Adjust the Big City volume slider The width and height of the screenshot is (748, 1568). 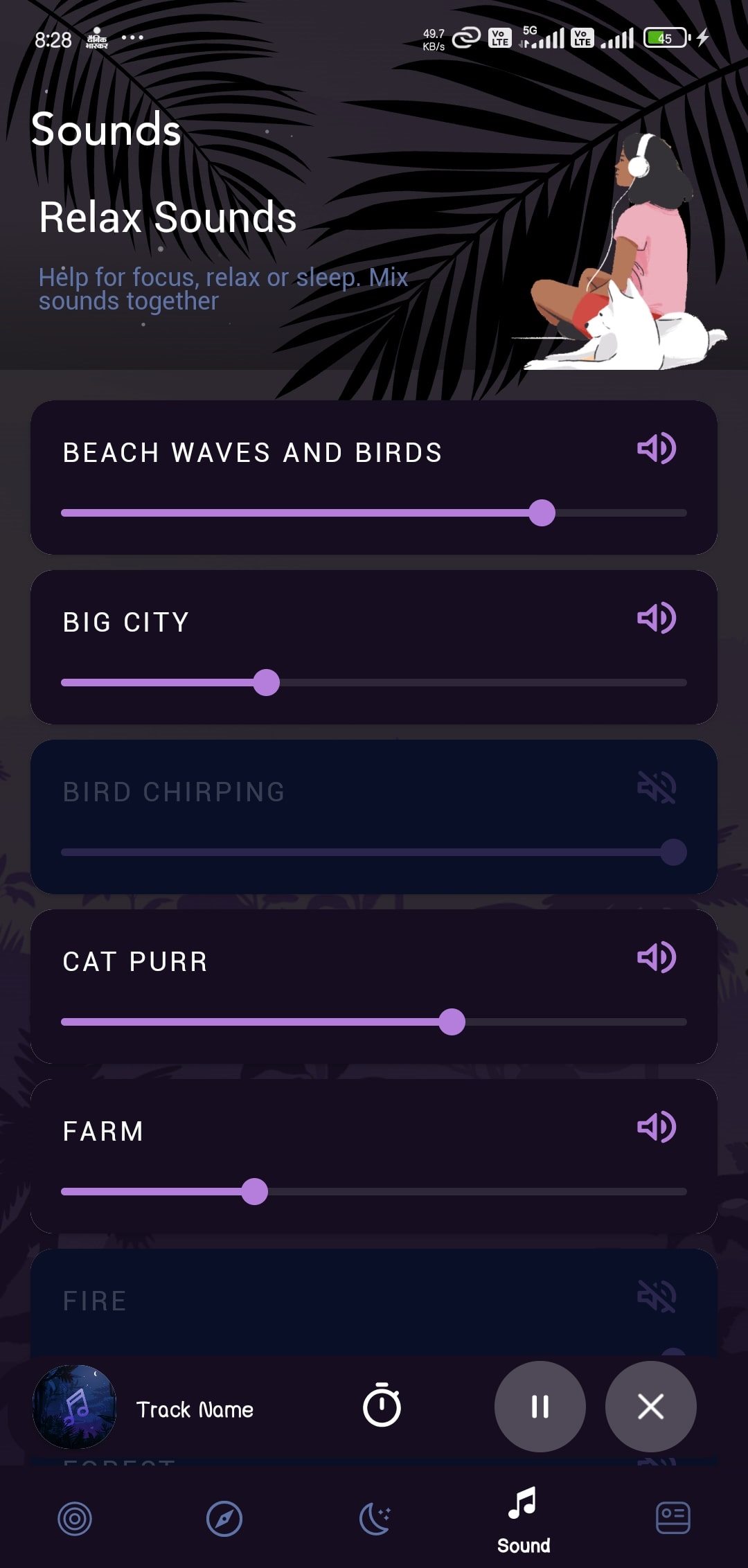(267, 683)
